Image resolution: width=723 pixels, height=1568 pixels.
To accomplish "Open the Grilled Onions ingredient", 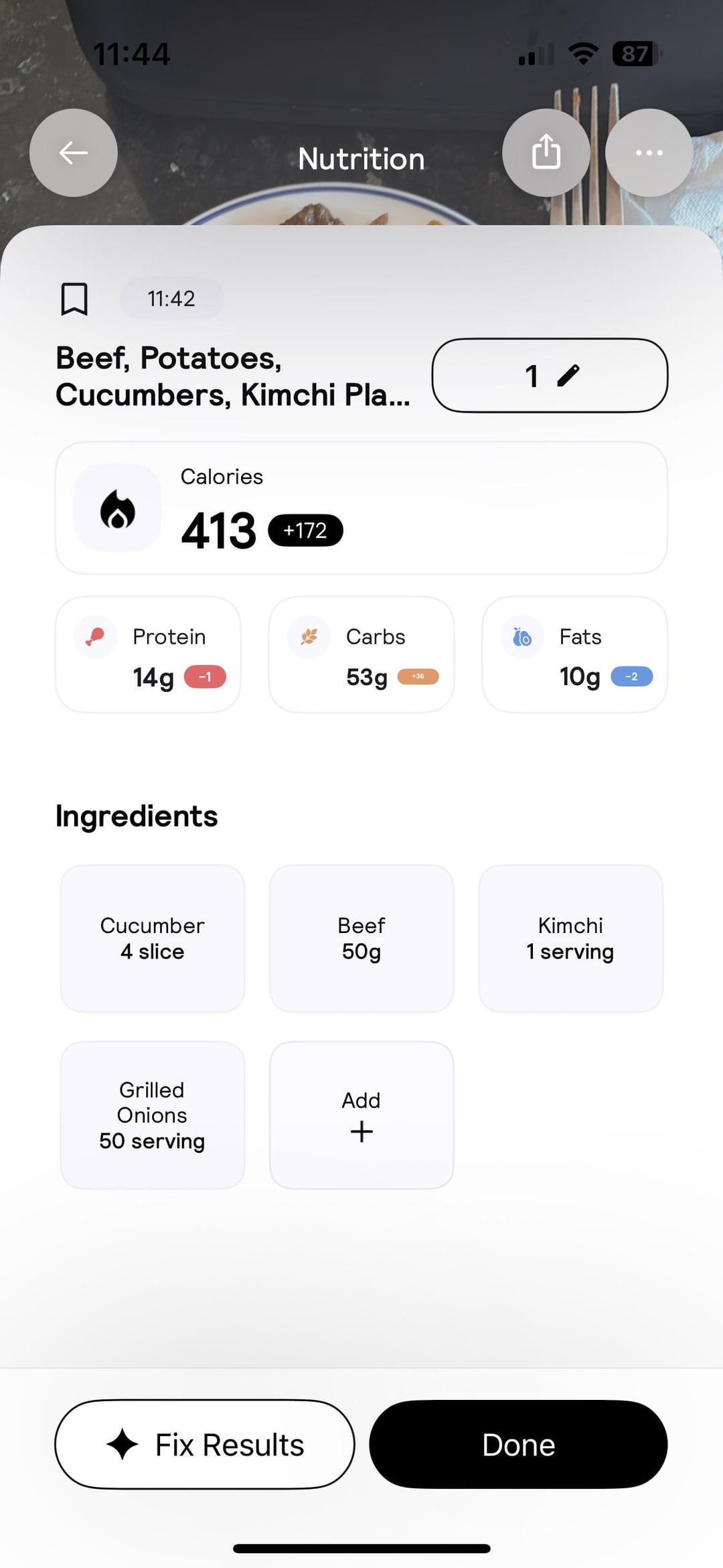I will click(x=153, y=1115).
